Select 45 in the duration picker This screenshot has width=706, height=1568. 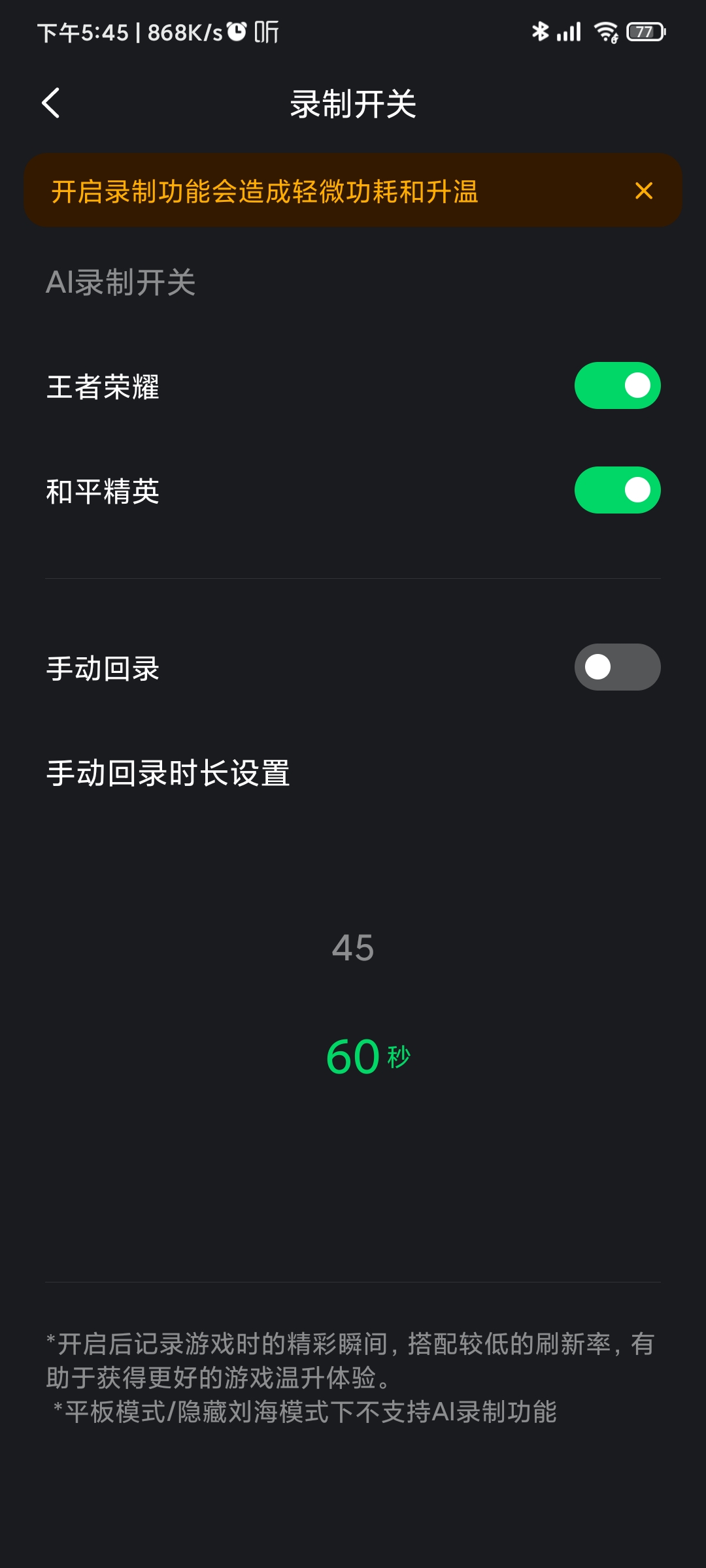point(353,948)
